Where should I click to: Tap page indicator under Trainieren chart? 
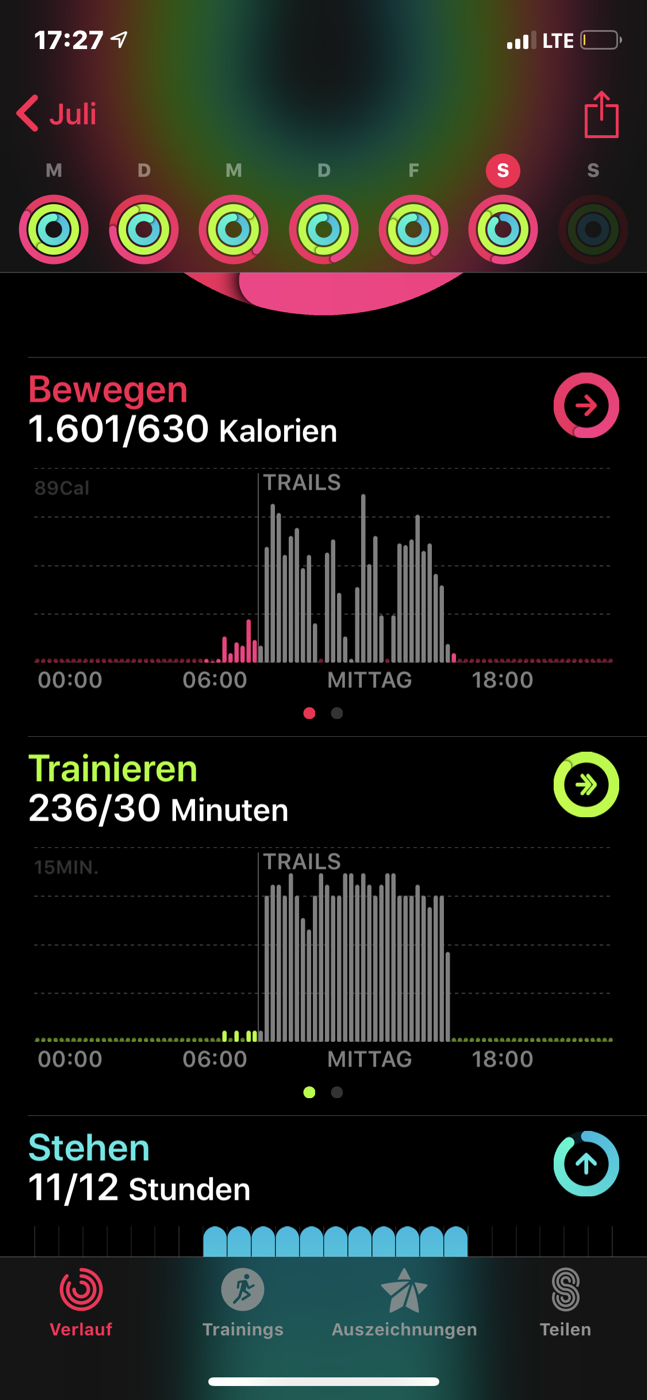[323, 1092]
